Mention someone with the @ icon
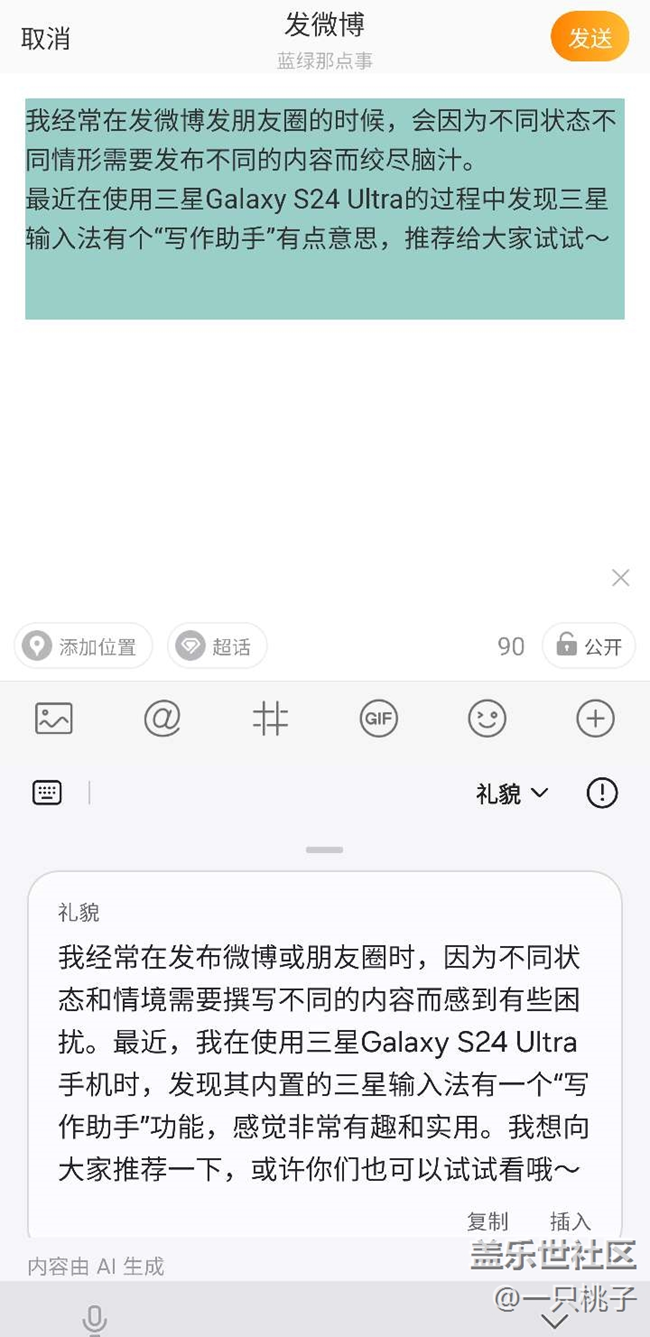 162,718
